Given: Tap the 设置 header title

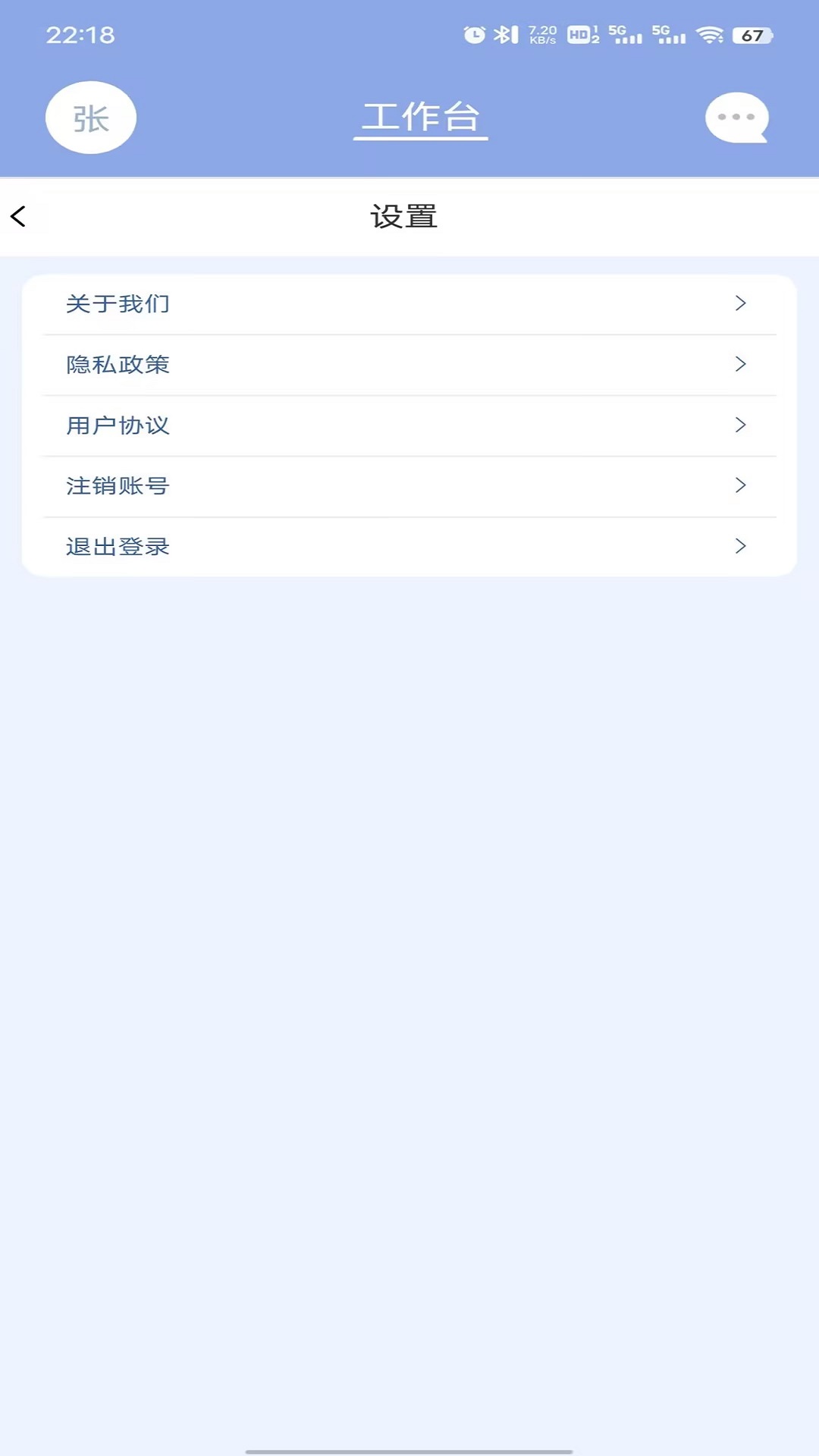Looking at the screenshot, I should [x=404, y=217].
